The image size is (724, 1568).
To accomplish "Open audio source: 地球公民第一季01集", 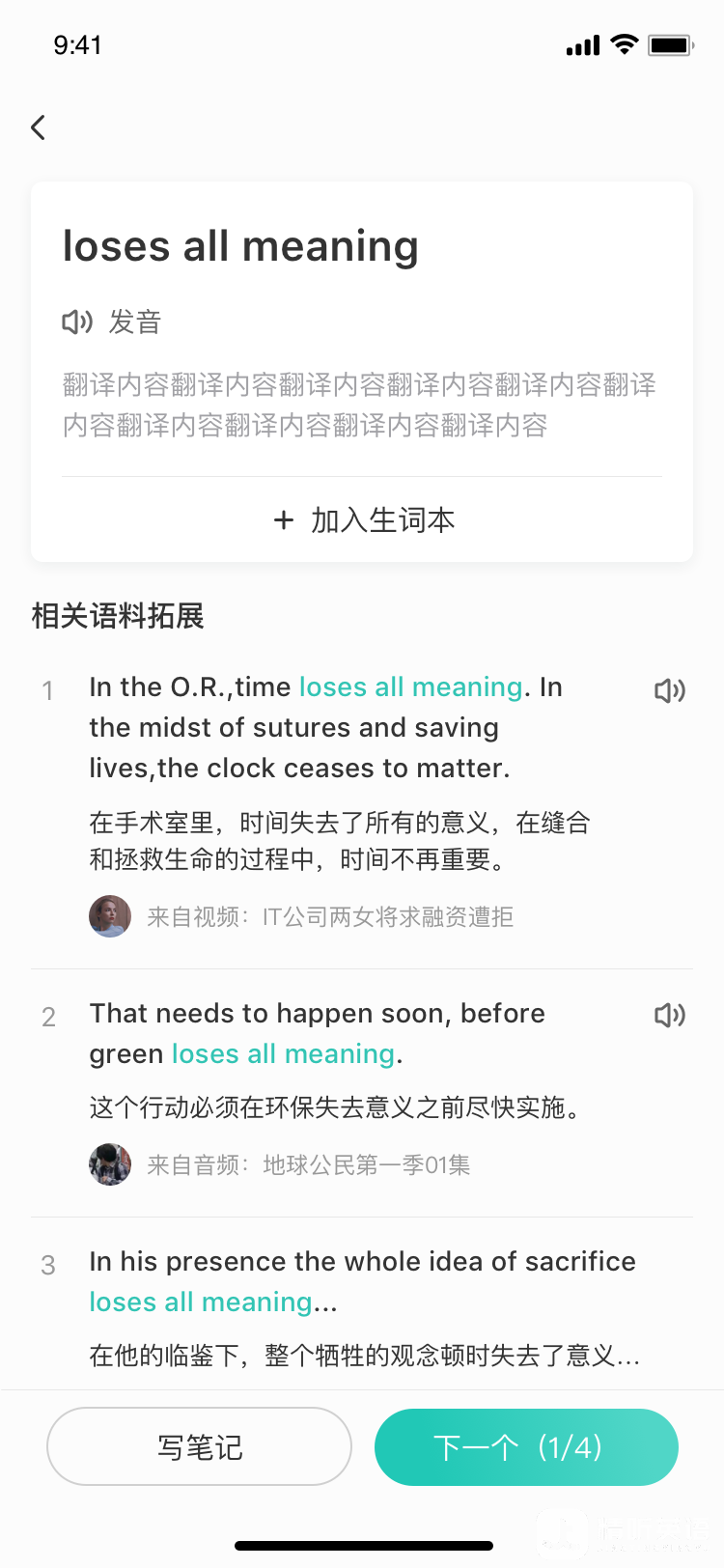I will [x=308, y=1164].
